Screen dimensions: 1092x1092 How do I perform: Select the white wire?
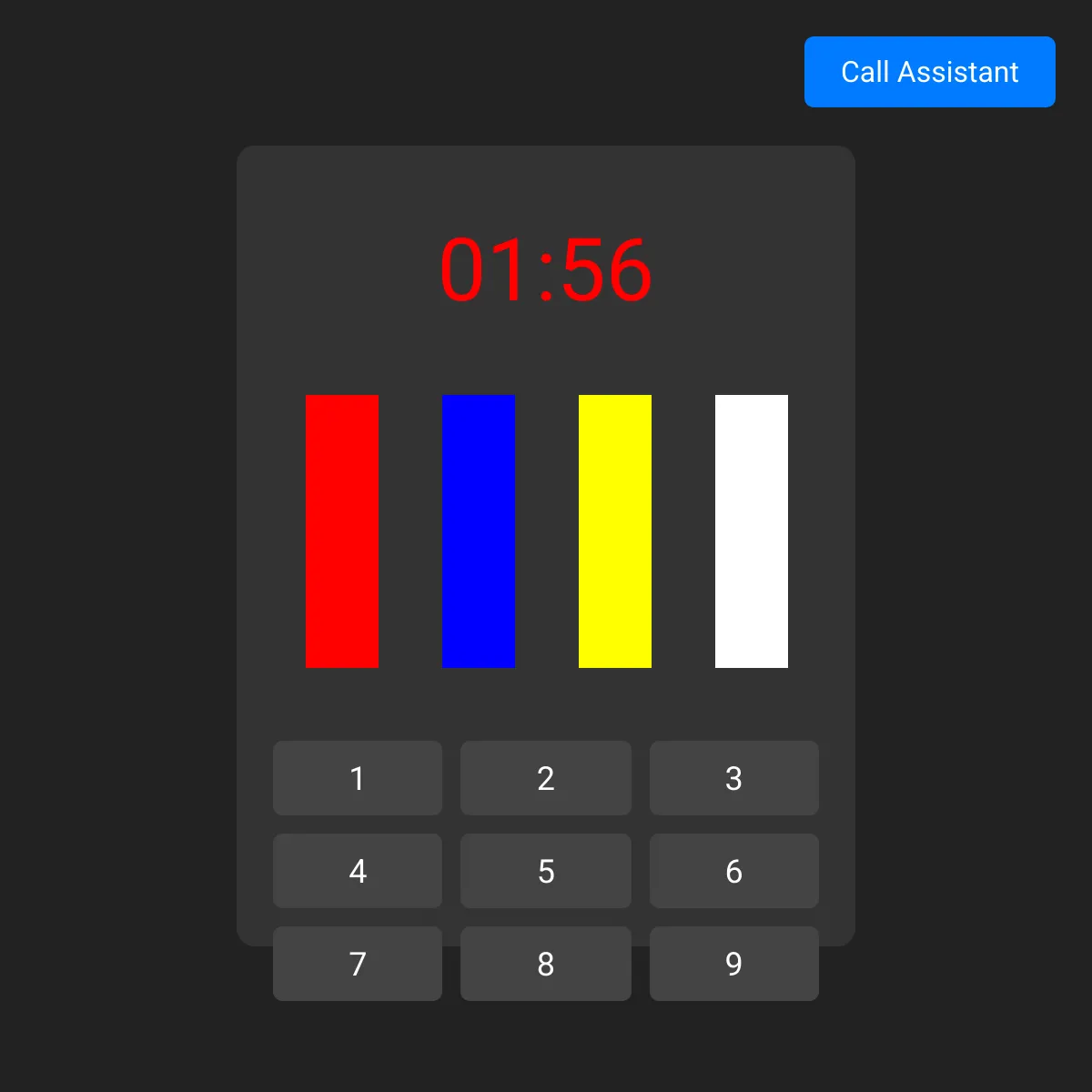coord(752,531)
